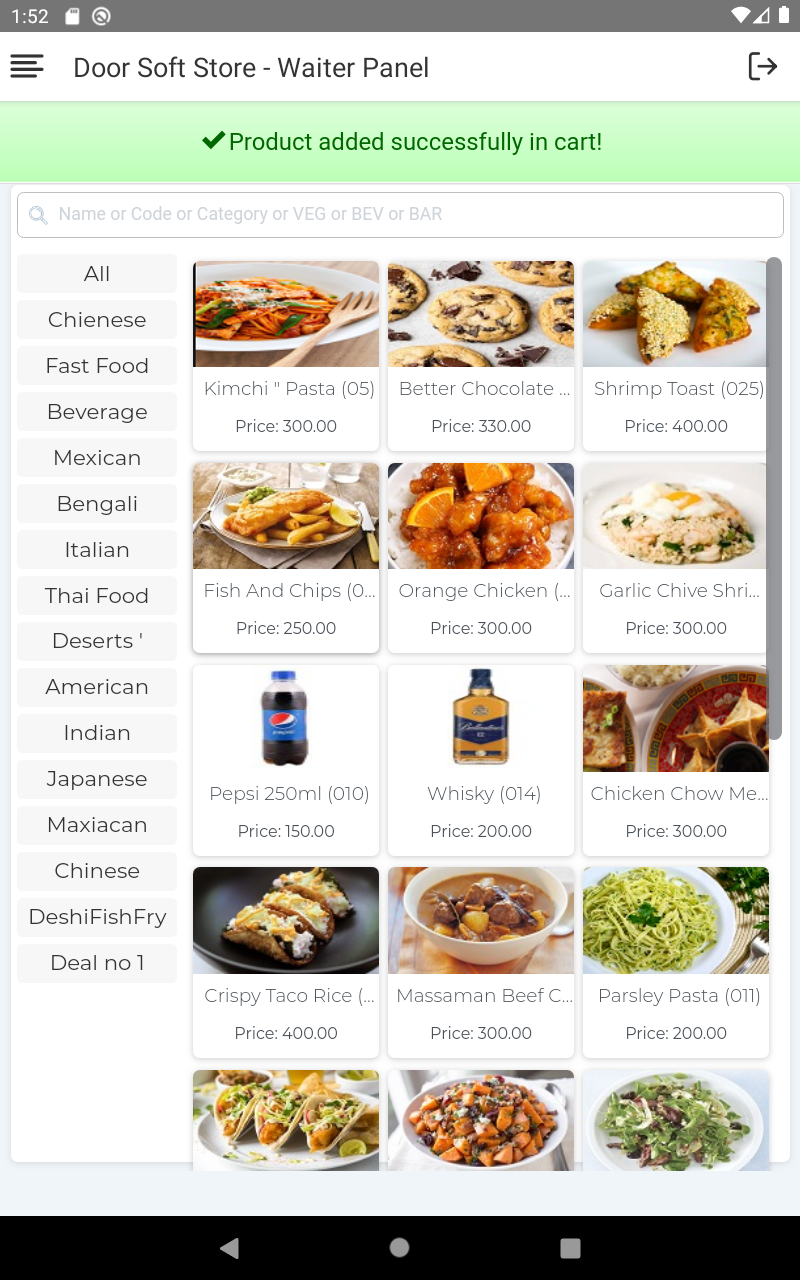The height and width of the screenshot is (1280, 800).
Task: Filter products by Italian cuisine
Action: (96, 549)
